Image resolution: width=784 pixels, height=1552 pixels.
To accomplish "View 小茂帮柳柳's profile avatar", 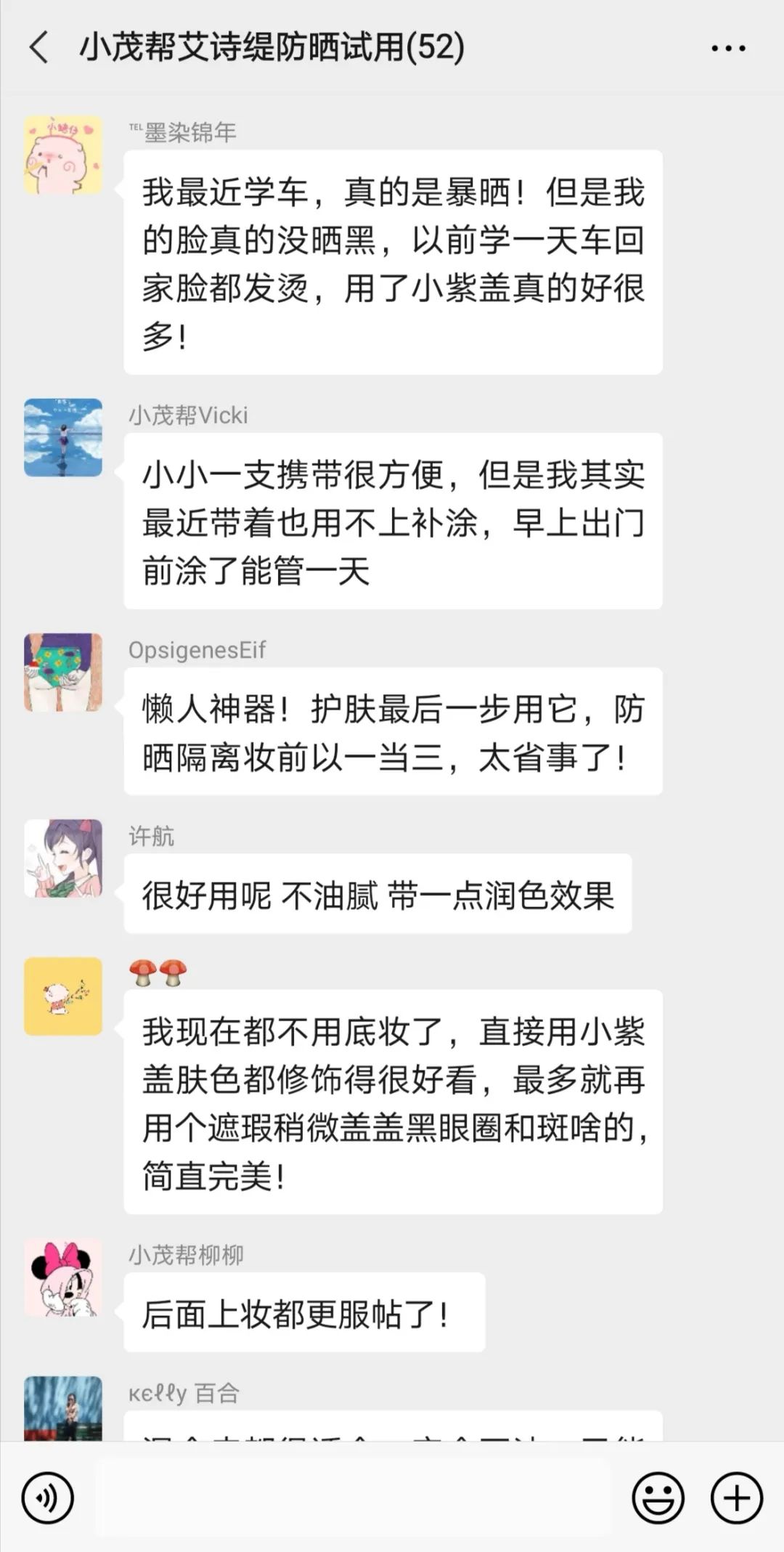I will [x=63, y=1277].
